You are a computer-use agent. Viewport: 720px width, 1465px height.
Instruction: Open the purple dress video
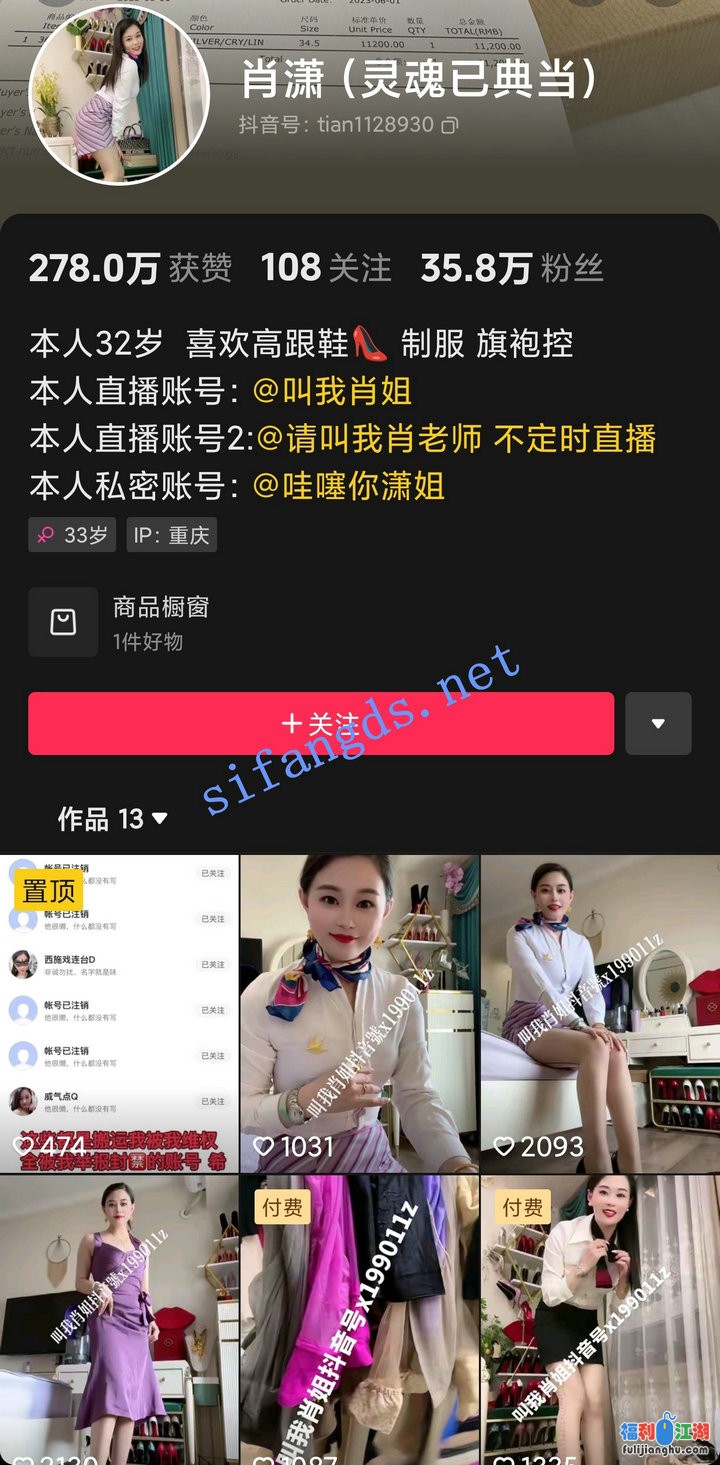118,1320
